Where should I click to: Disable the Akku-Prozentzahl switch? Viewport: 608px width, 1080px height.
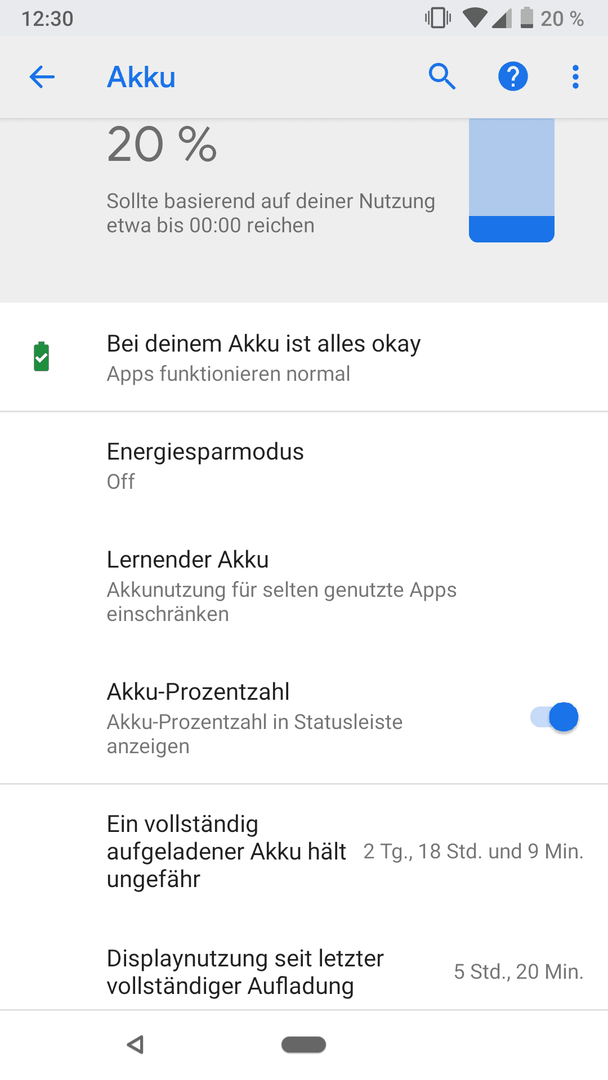pyautogui.click(x=554, y=718)
